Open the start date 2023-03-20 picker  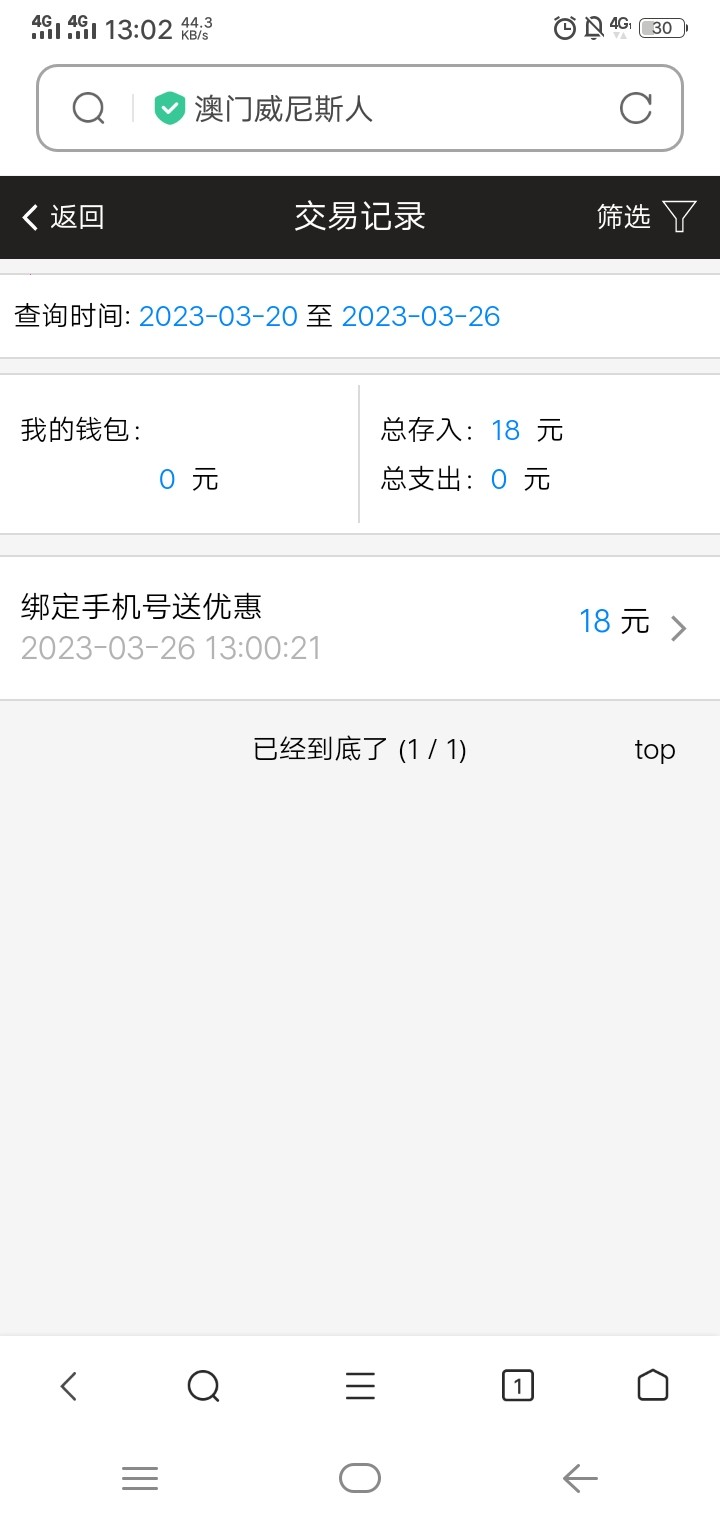220,316
